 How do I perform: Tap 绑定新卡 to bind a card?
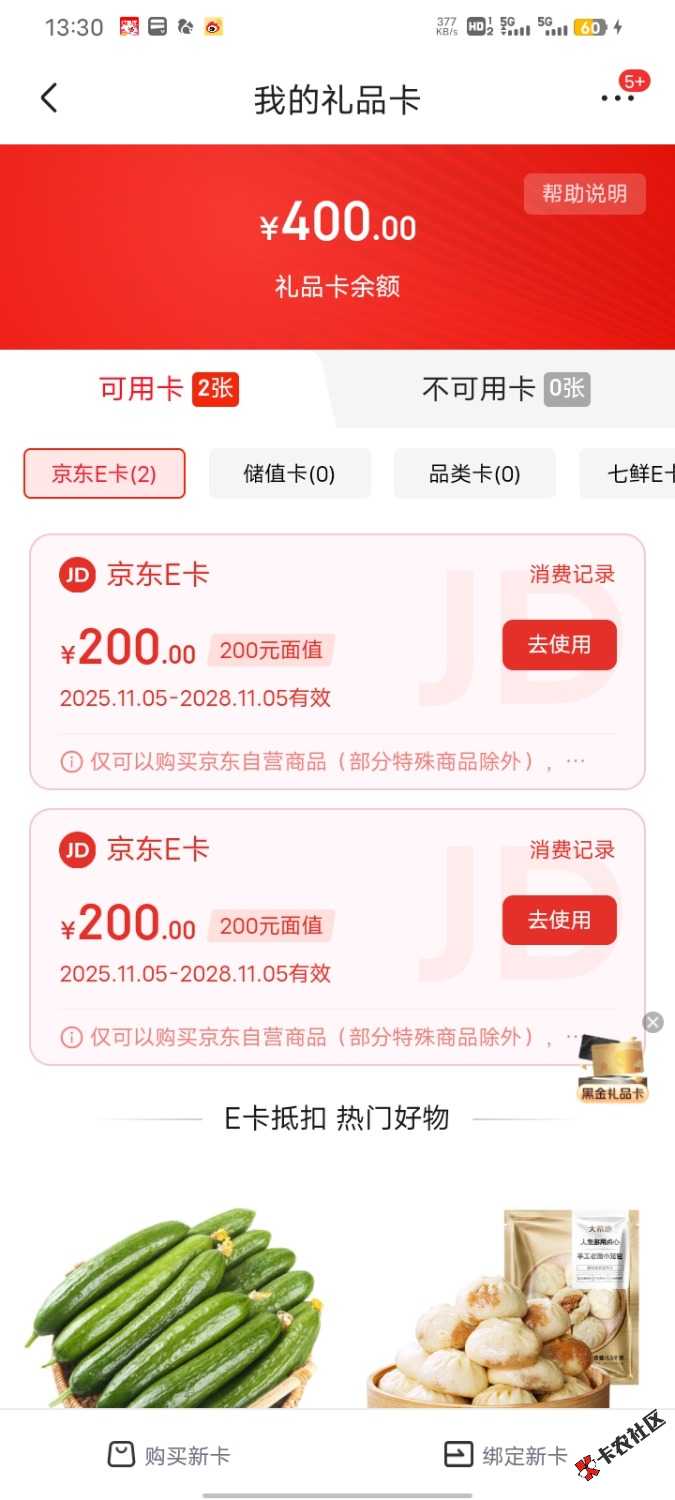505,1455
